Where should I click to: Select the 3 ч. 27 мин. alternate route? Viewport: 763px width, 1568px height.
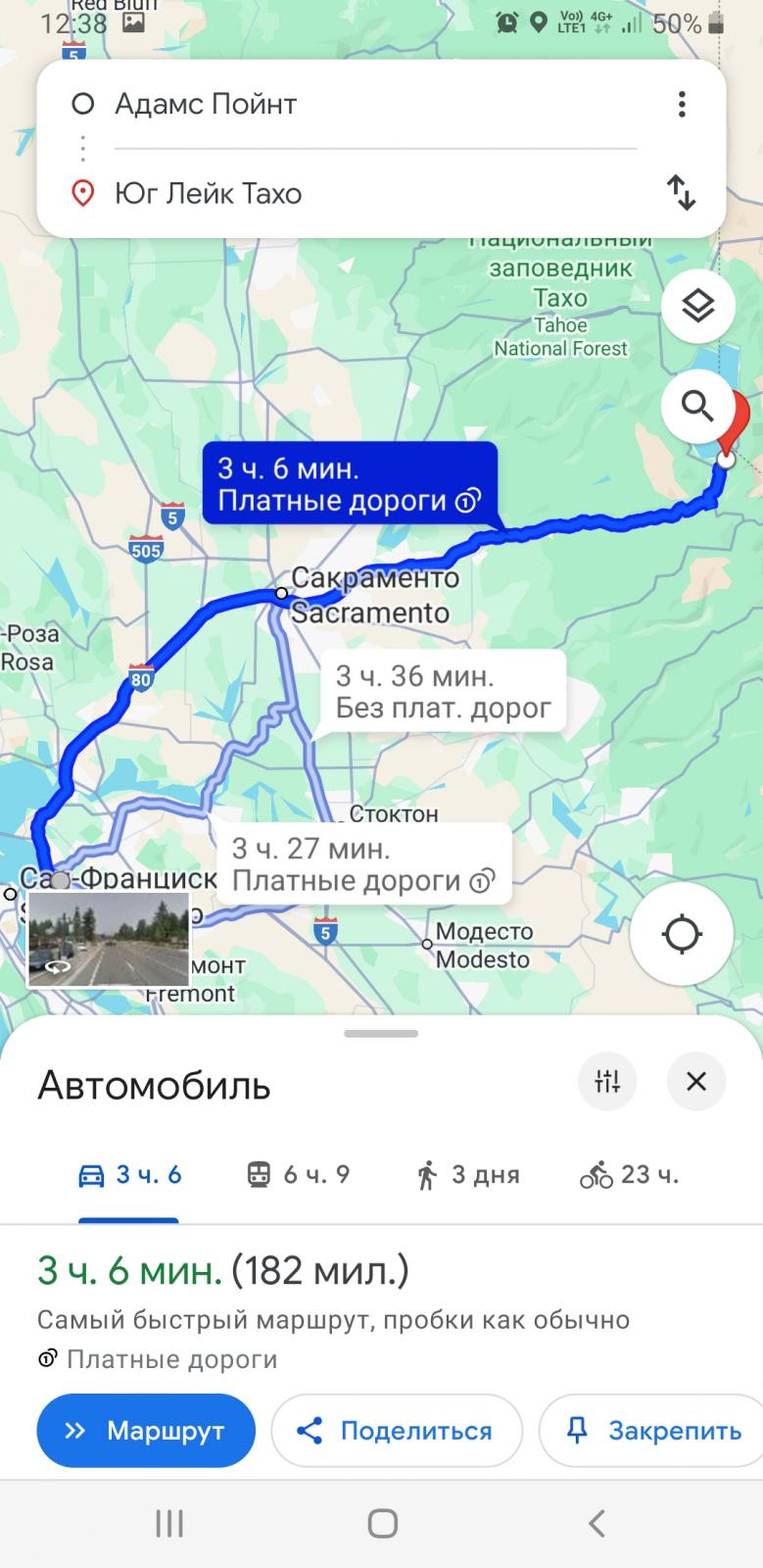click(363, 863)
